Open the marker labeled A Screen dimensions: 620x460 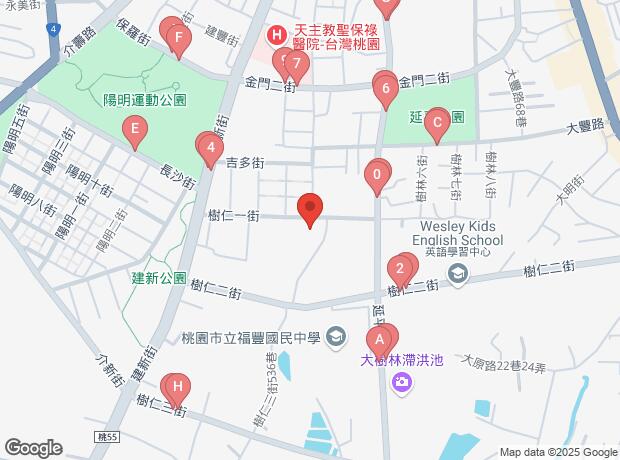pyautogui.click(x=380, y=340)
